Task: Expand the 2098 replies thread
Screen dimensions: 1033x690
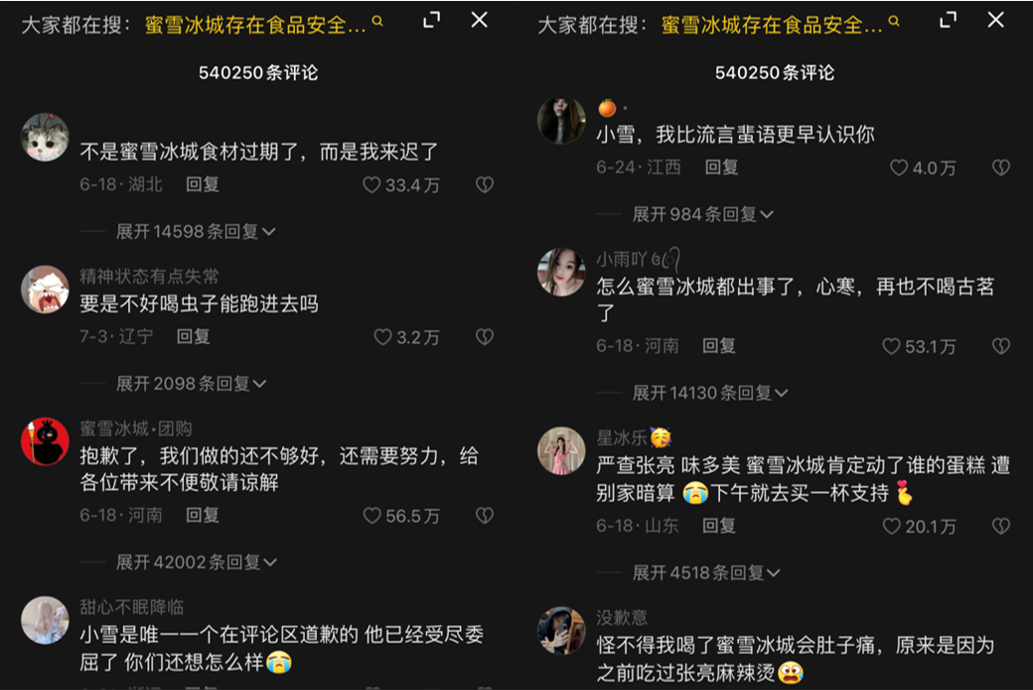Action: (192, 383)
